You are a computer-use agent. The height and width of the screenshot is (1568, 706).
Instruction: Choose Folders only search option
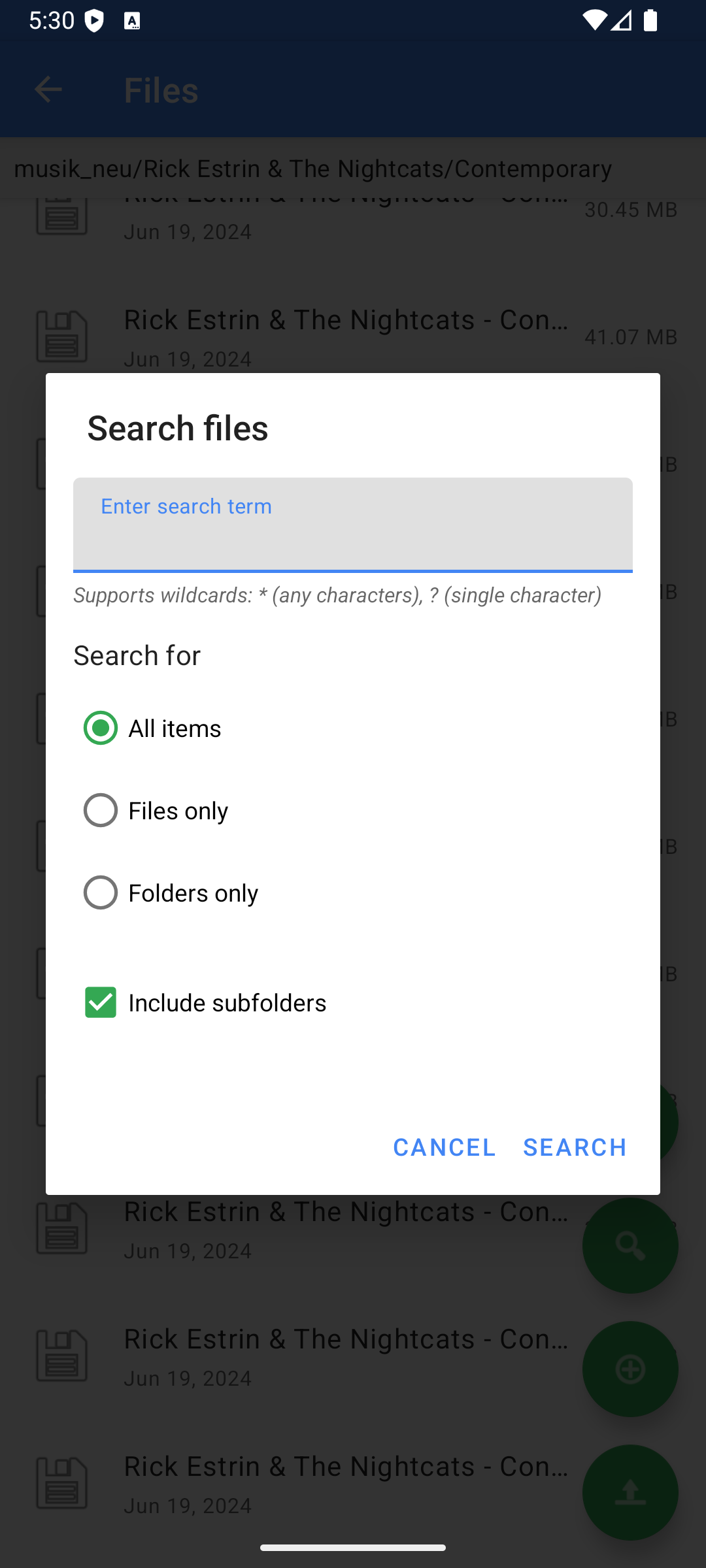(171, 892)
